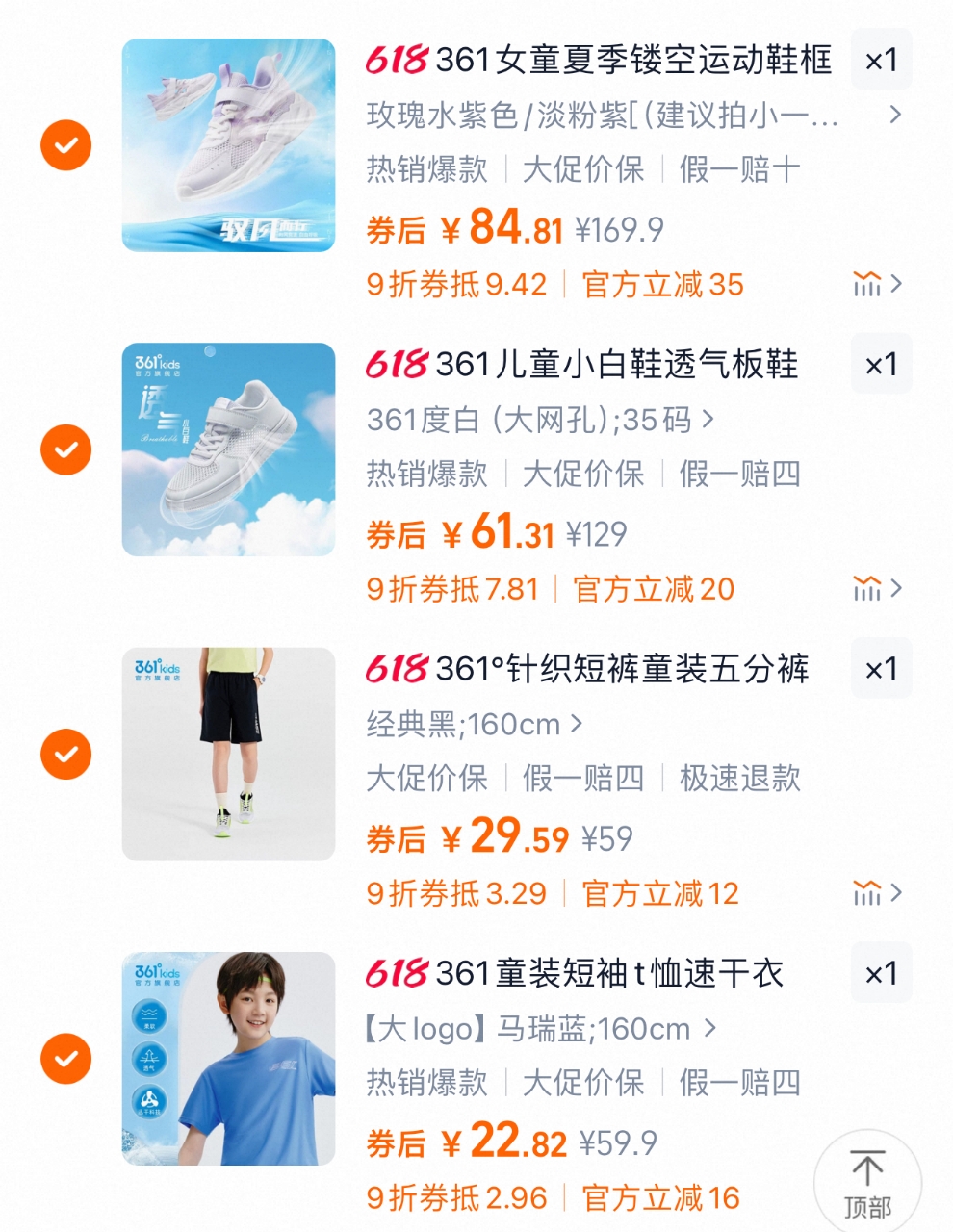Adjust quantity ×1 of 361女童夏季镂空运动鞋

point(881,60)
